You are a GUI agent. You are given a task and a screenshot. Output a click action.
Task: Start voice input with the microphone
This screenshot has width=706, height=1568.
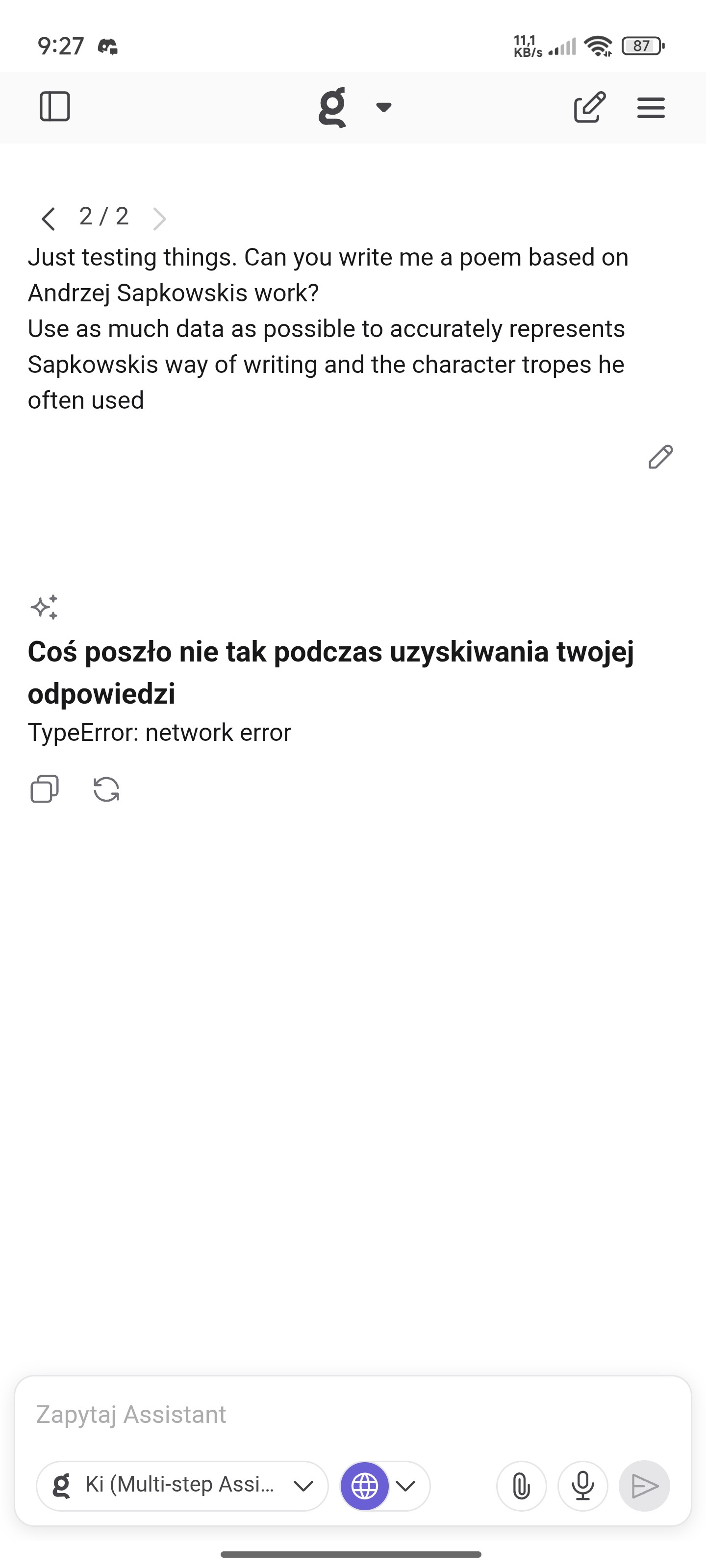point(583,1486)
